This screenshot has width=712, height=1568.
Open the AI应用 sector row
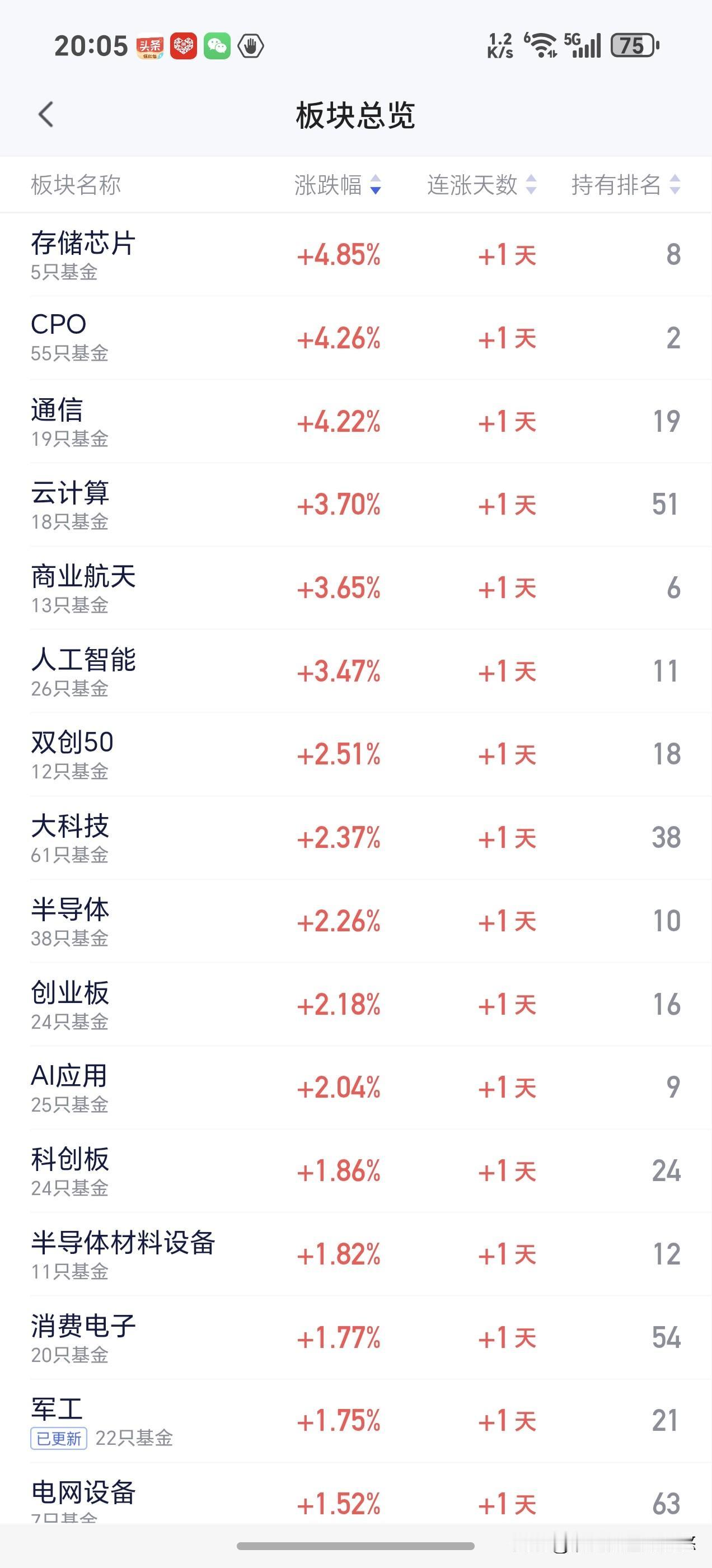point(356,1088)
